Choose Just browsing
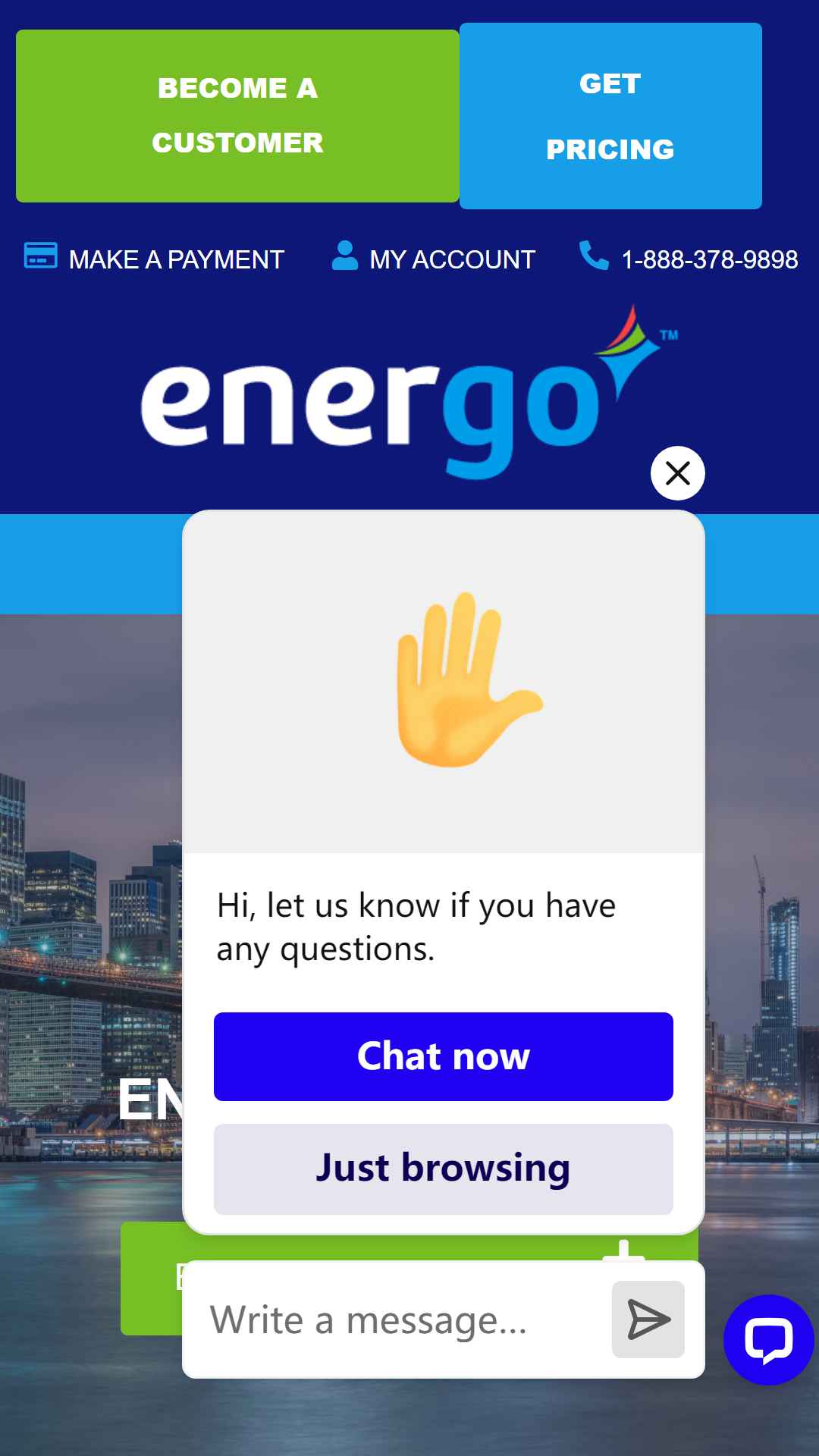 444,1169
